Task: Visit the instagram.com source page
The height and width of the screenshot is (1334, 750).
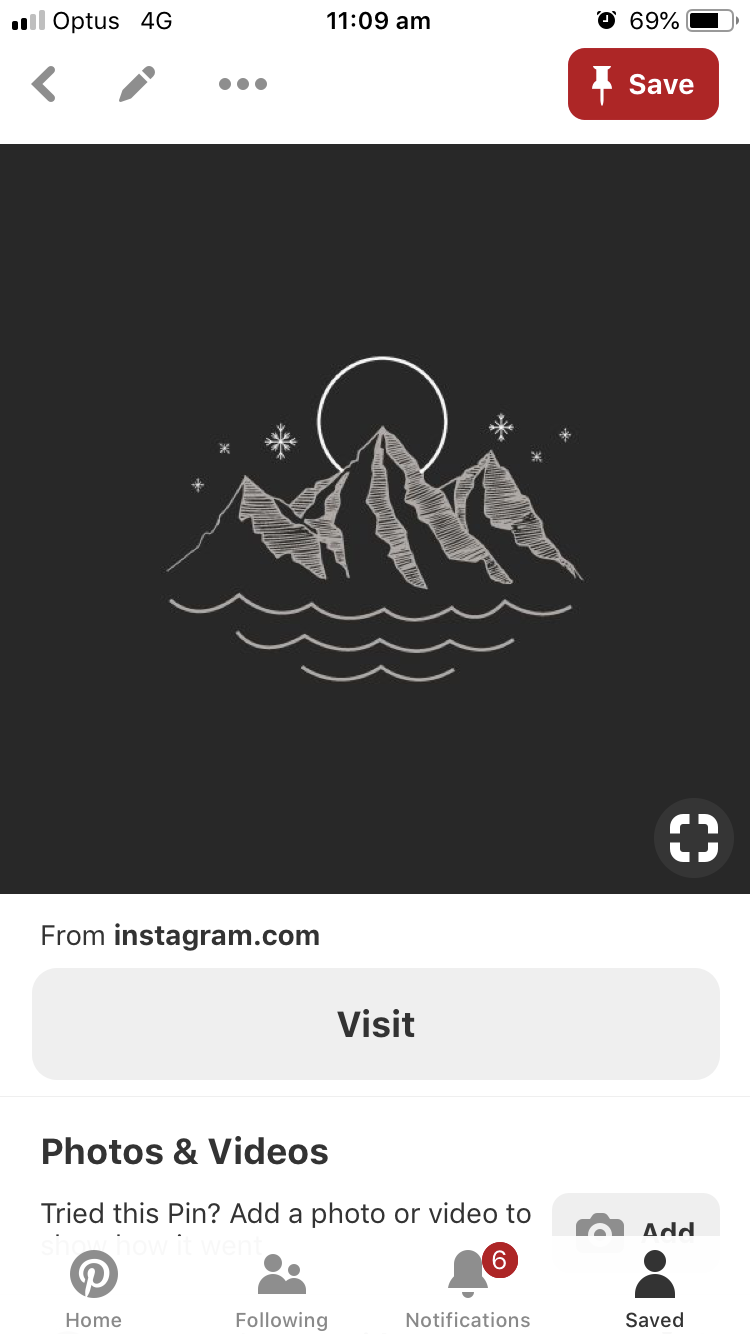Action: (x=375, y=1023)
